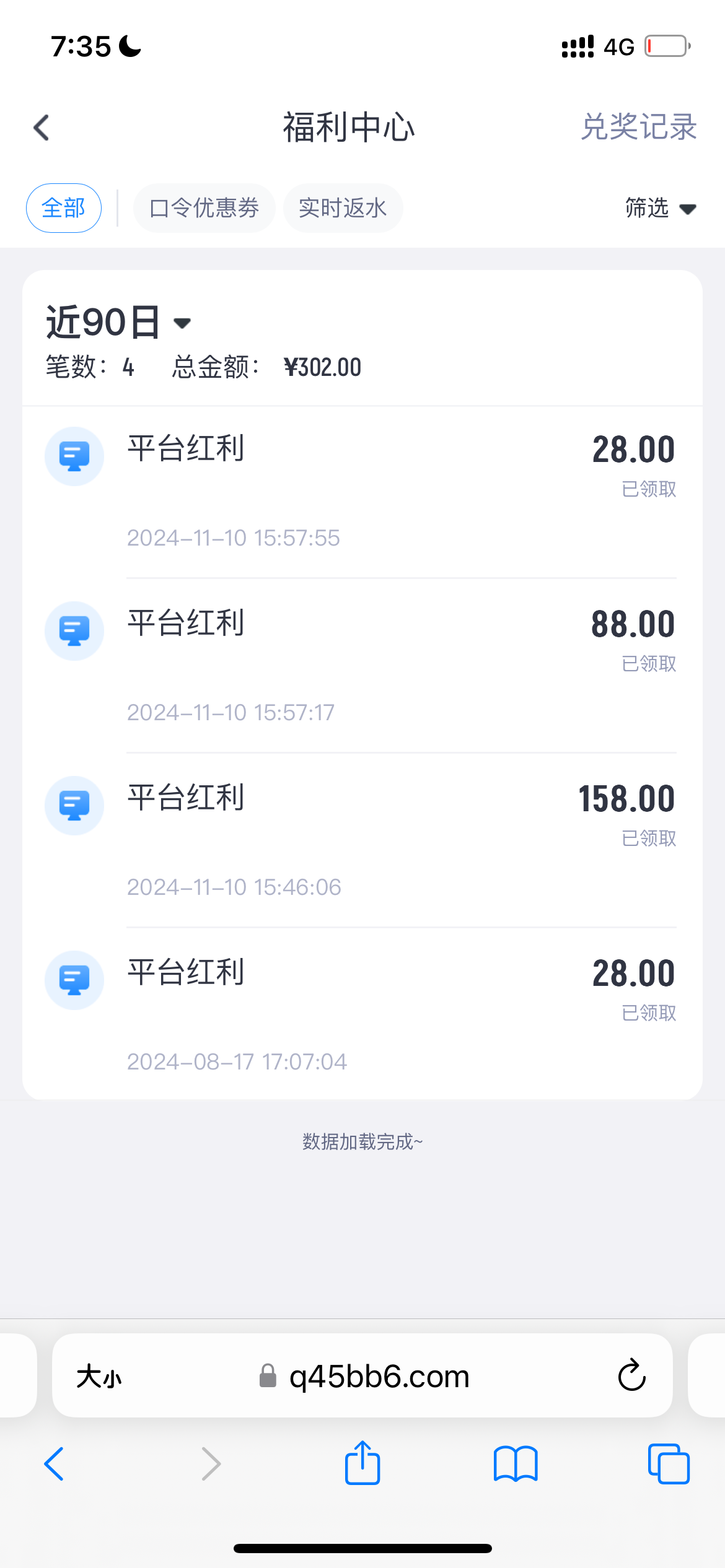725x1568 pixels.
Task: Show all open Safari tabs
Action: coord(668,1464)
